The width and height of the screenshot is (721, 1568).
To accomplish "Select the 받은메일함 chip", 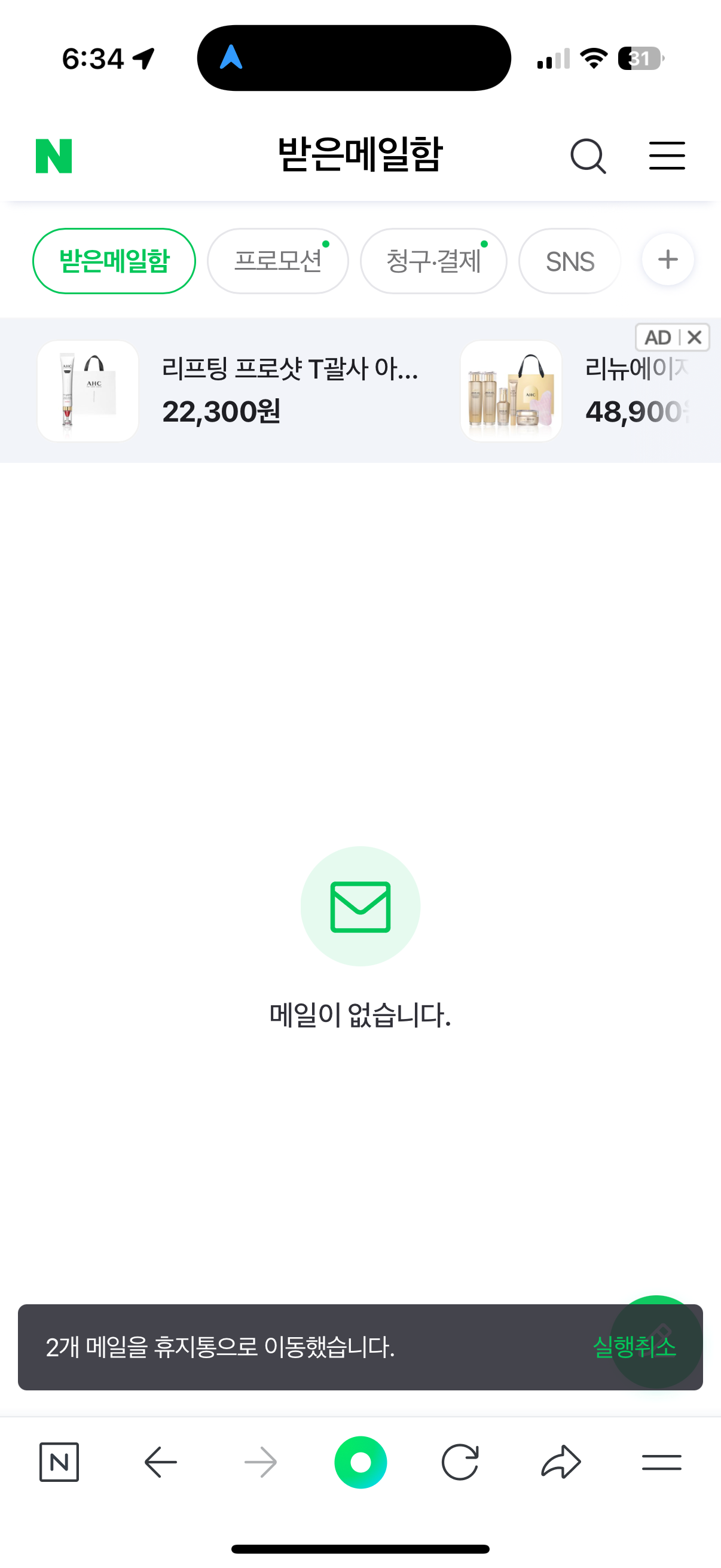I will tap(114, 261).
